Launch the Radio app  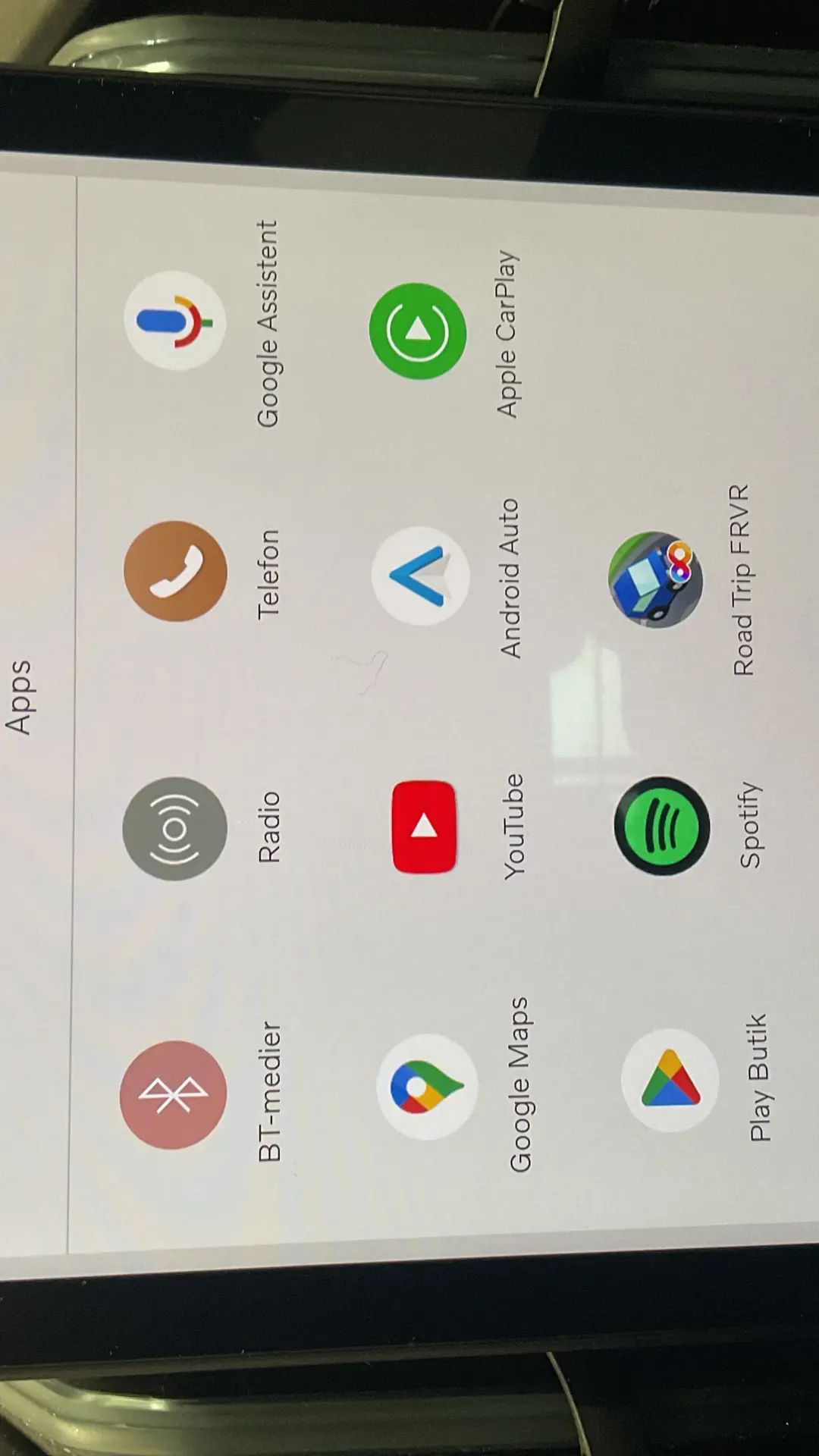pos(174,828)
